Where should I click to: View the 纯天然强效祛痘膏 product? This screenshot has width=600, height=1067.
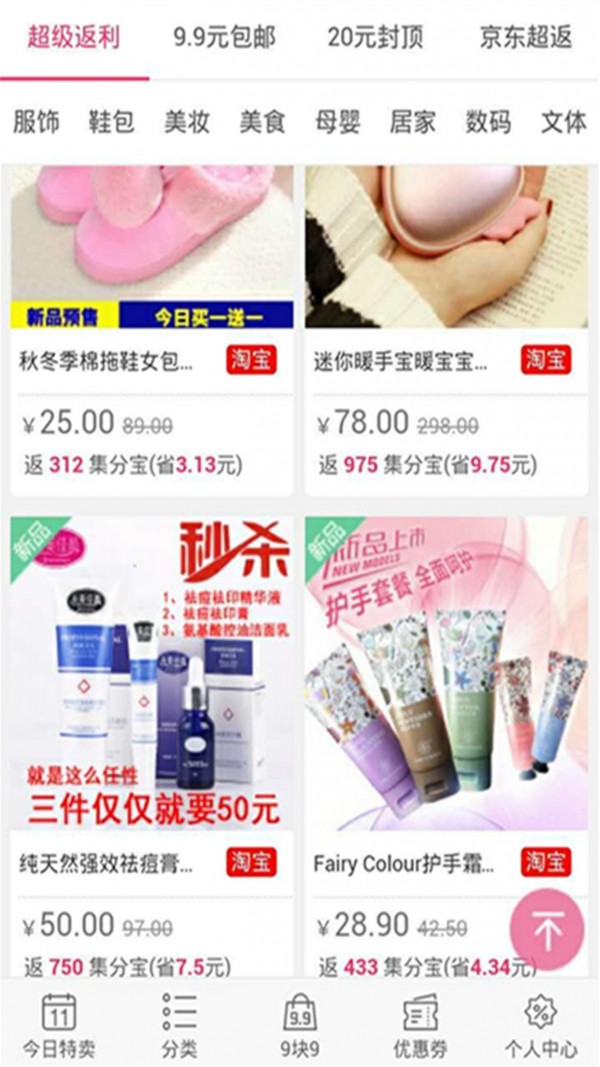click(x=152, y=747)
